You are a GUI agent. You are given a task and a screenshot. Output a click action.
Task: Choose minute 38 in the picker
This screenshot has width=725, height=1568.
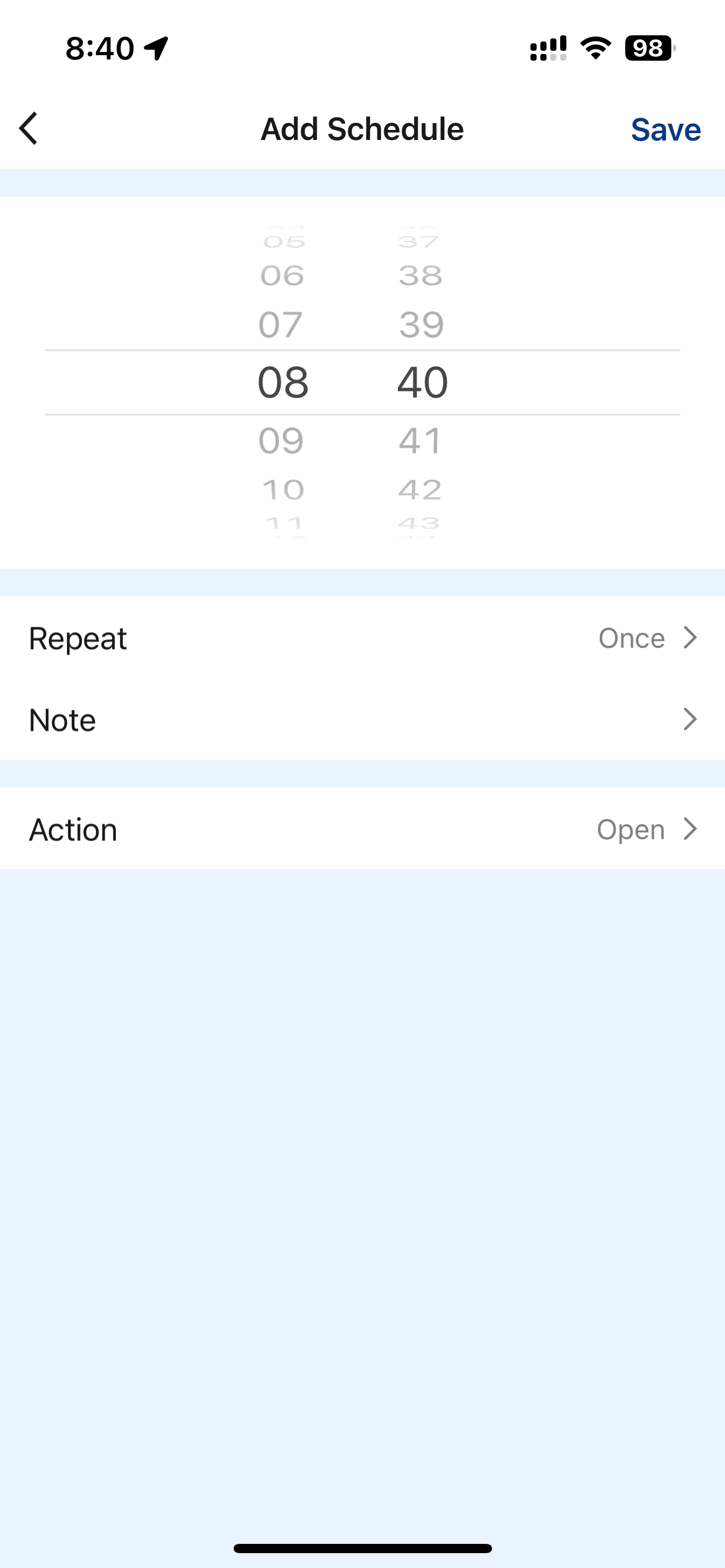[421, 276]
